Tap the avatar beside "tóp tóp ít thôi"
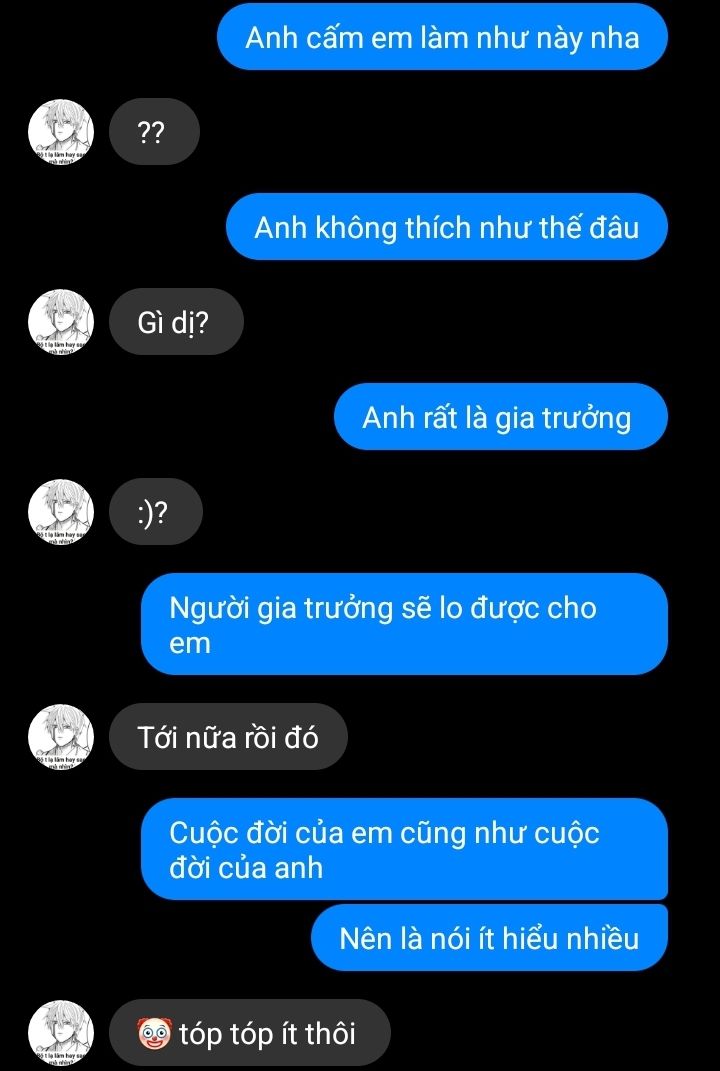720x1071 pixels. point(61,1031)
